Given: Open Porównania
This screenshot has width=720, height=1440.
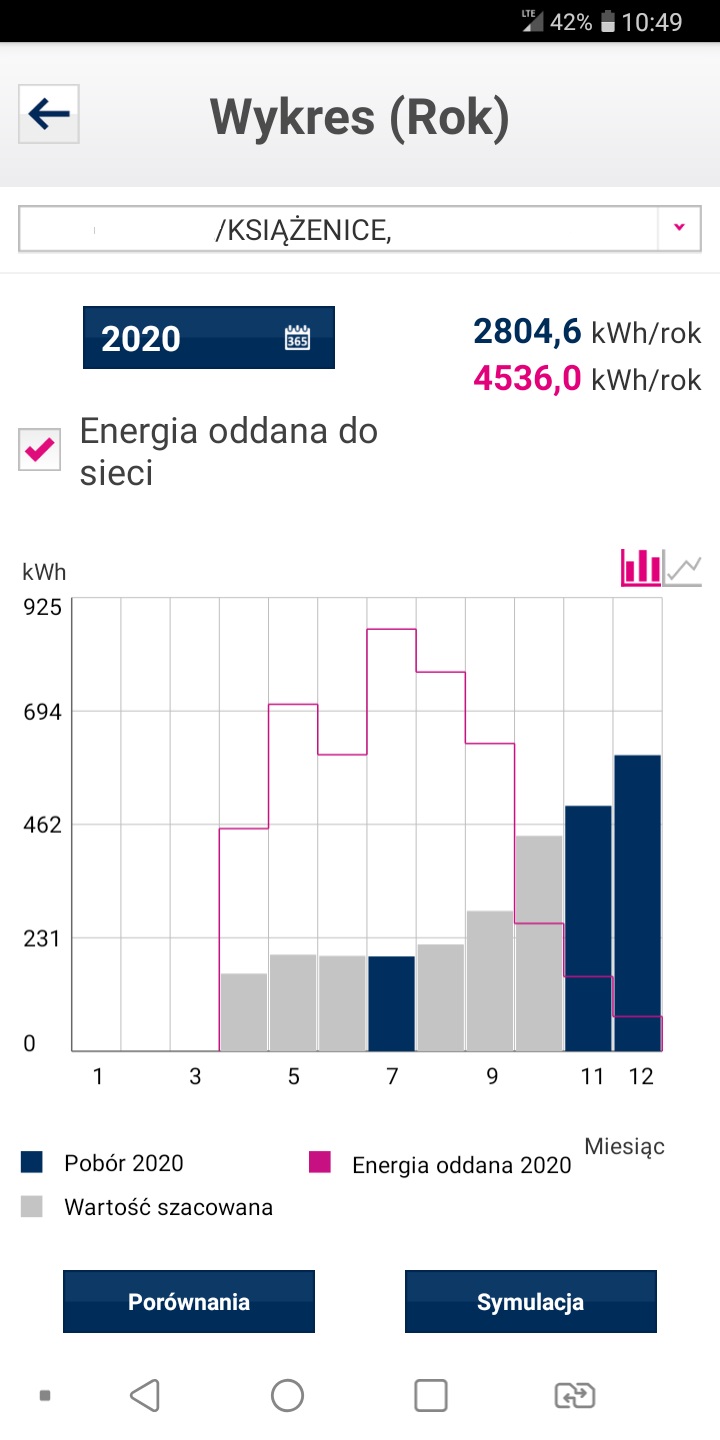Looking at the screenshot, I should pyautogui.click(x=189, y=1301).
